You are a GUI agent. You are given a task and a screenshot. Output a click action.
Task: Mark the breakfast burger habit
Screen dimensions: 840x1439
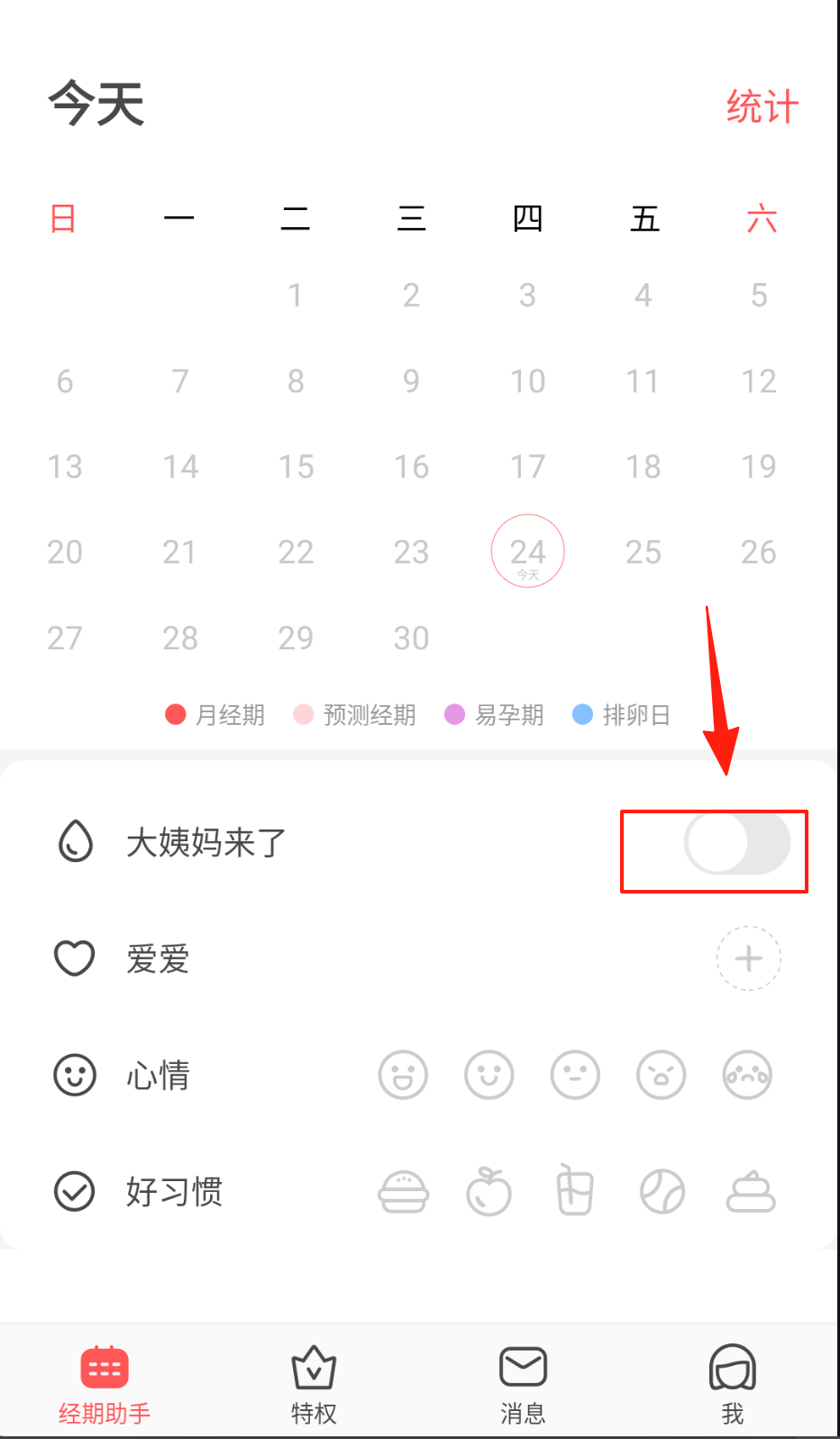point(403,1192)
